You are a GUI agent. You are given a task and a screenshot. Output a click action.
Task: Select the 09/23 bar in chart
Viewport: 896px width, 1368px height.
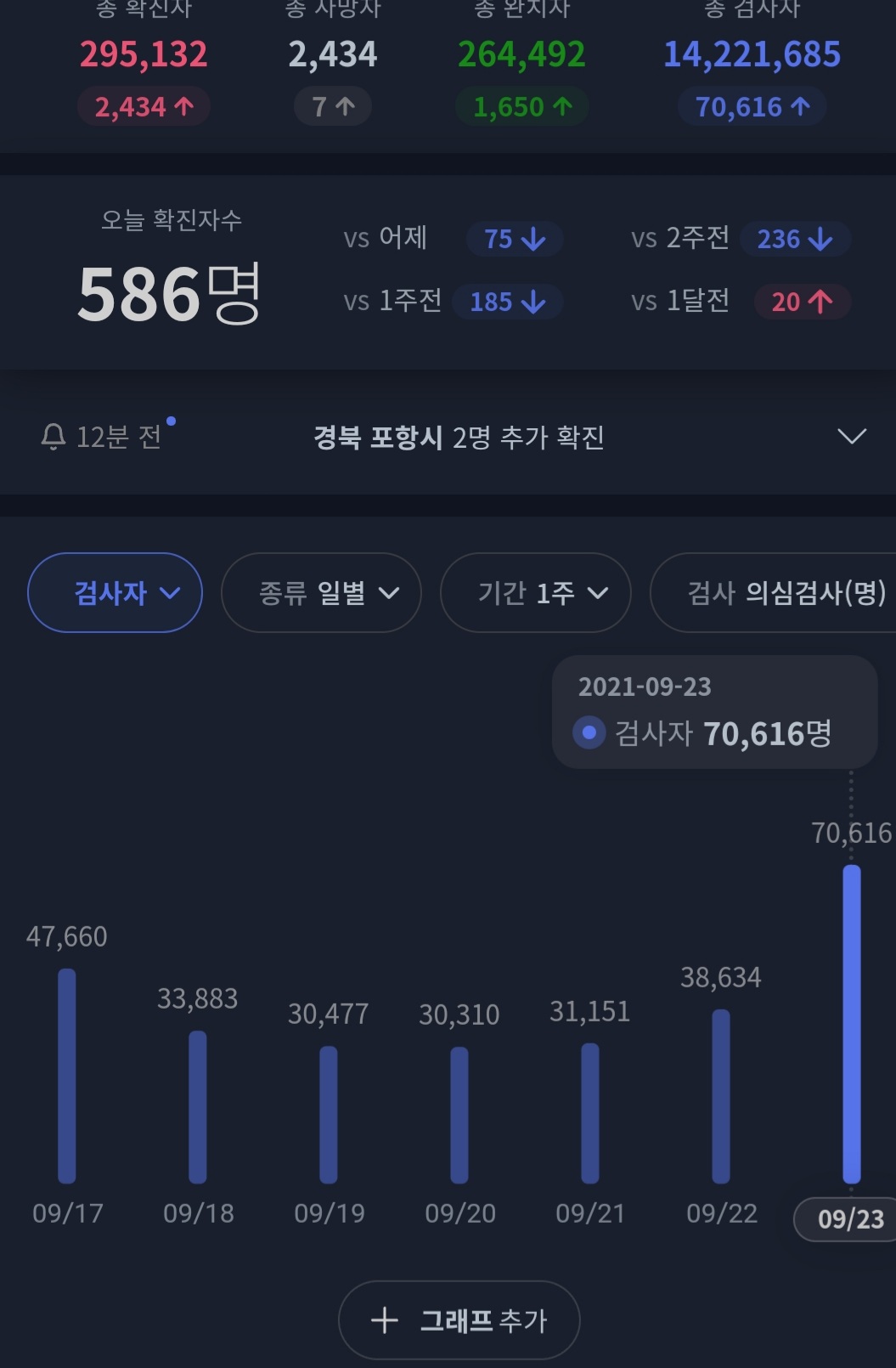point(851,1024)
